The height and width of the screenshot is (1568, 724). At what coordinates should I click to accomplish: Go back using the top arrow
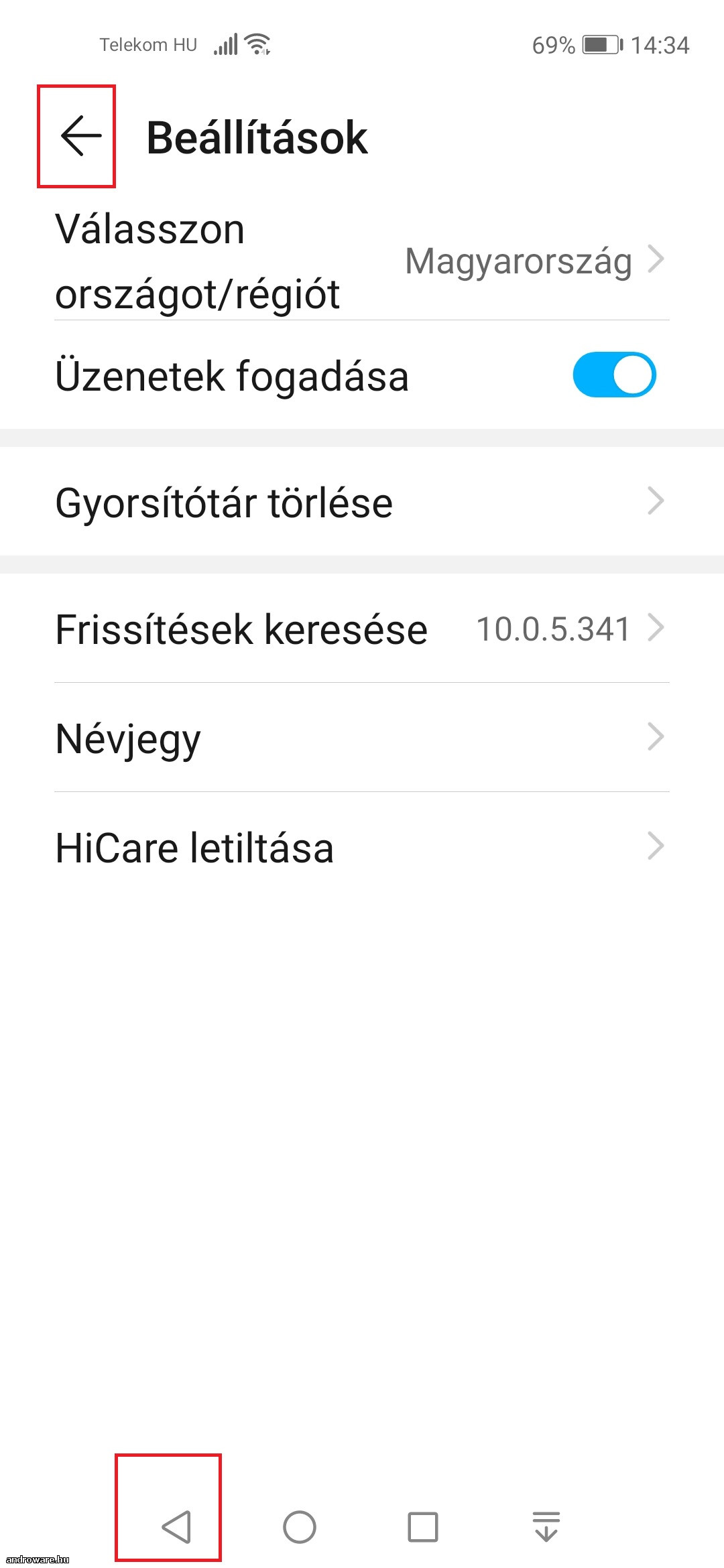(x=80, y=136)
